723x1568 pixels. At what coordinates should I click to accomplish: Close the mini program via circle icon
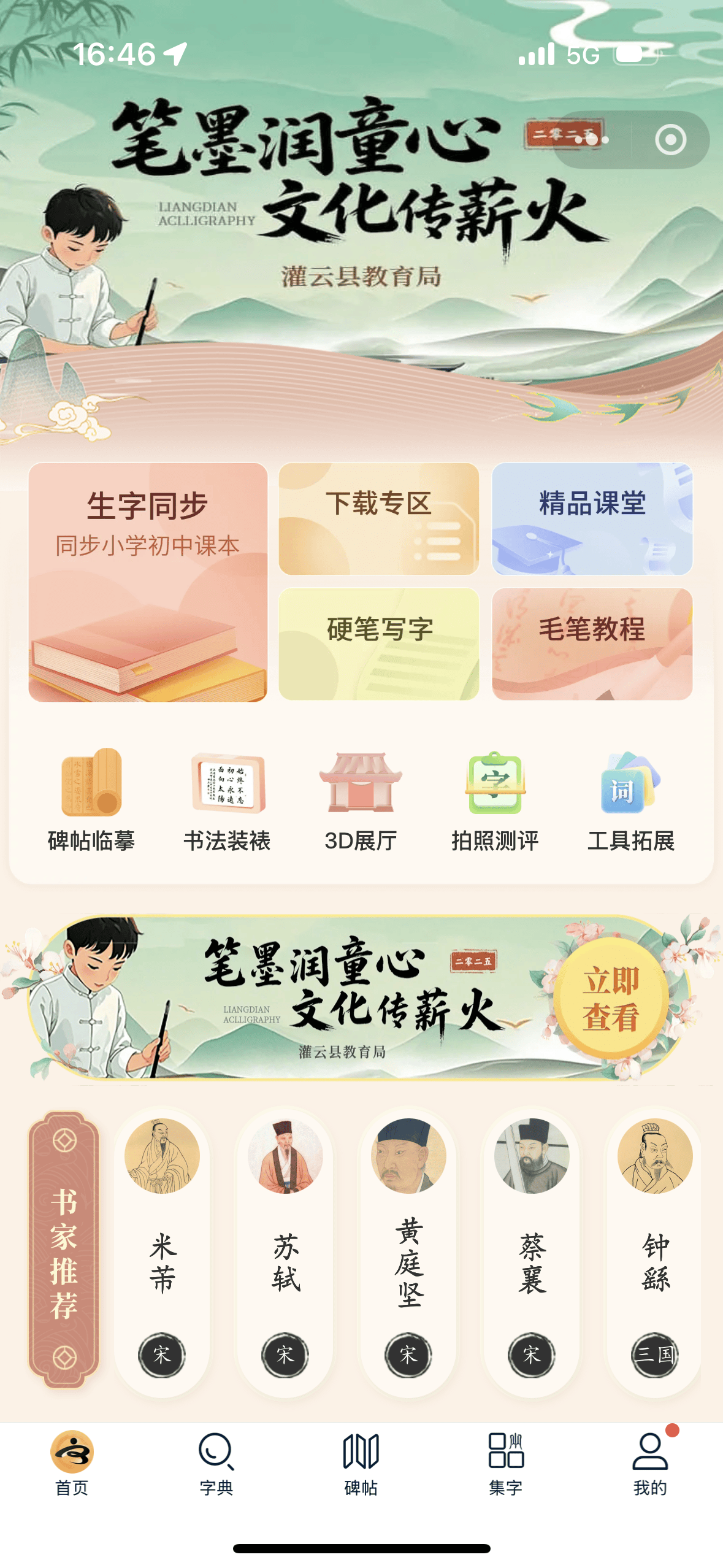[670, 140]
